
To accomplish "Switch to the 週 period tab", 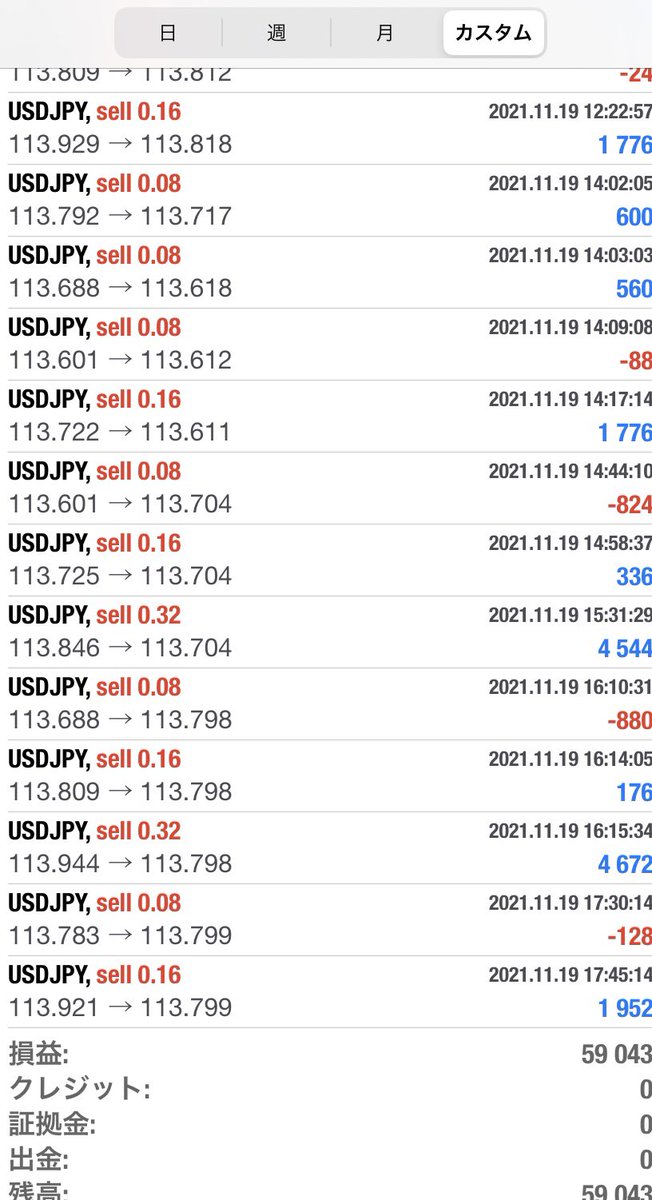I will 277,33.
